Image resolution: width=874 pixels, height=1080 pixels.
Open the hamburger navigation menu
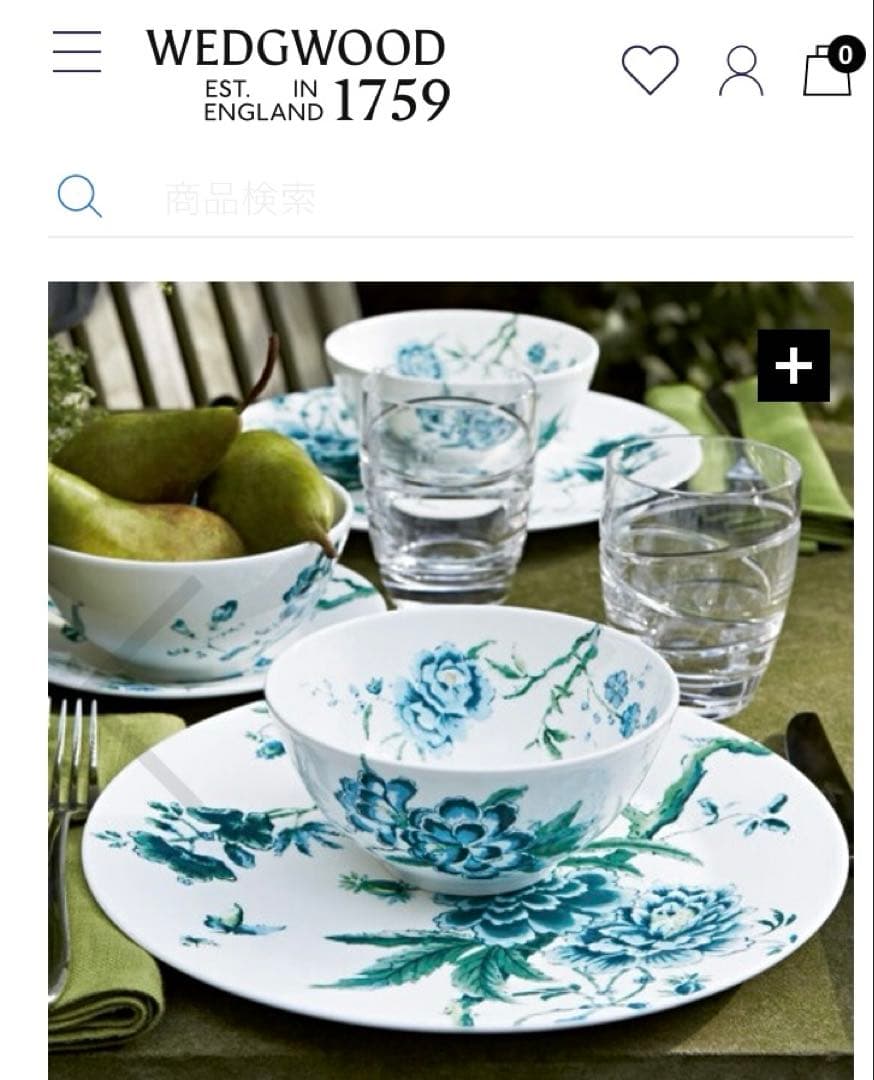tap(77, 52)
